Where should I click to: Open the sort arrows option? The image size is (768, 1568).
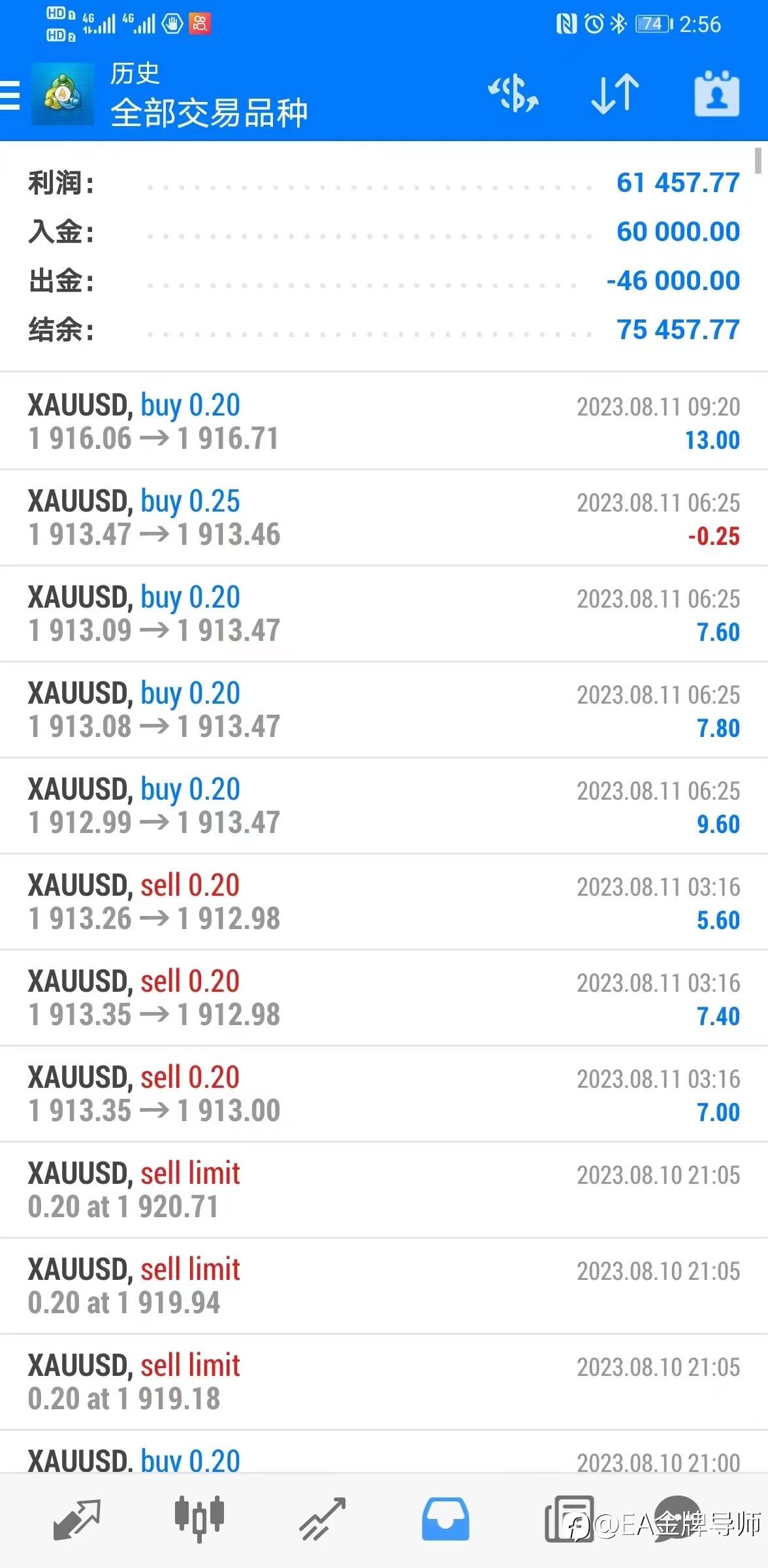point(615,94)
